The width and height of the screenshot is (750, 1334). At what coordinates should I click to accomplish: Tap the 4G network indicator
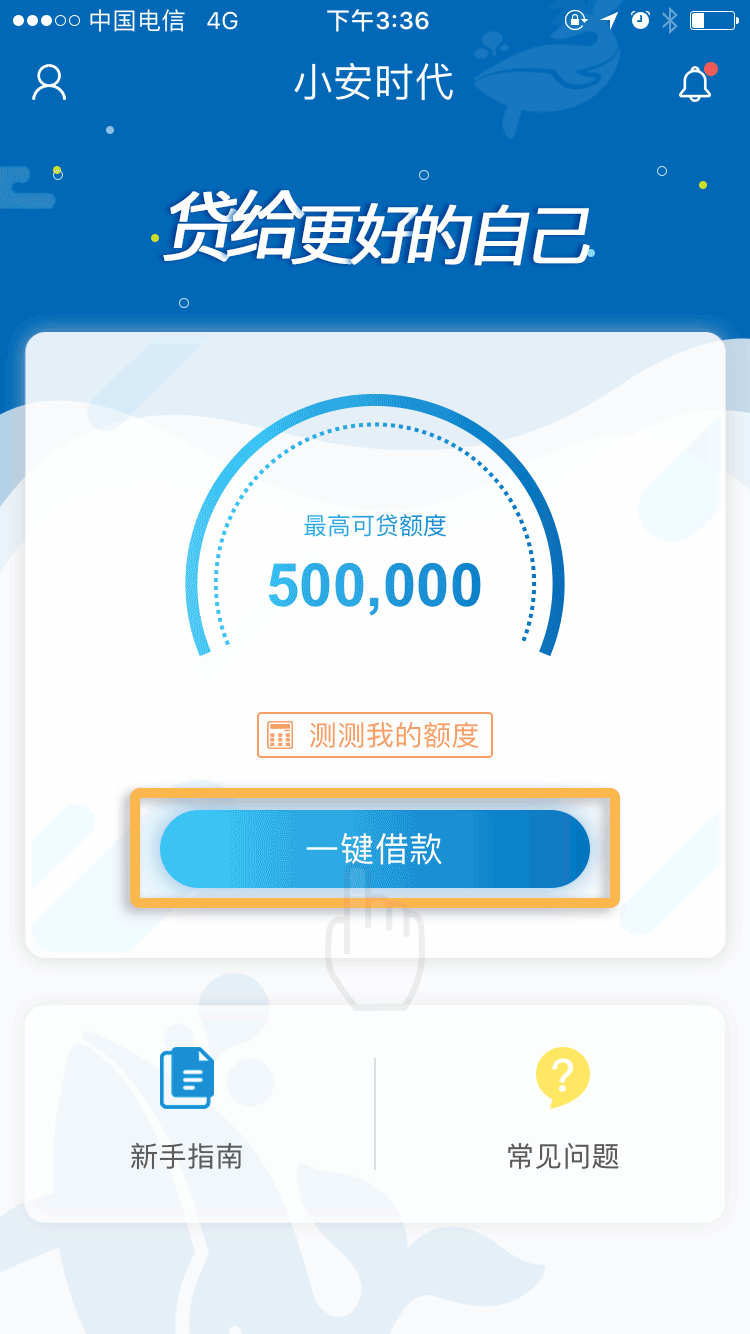[x=222, y=18]
